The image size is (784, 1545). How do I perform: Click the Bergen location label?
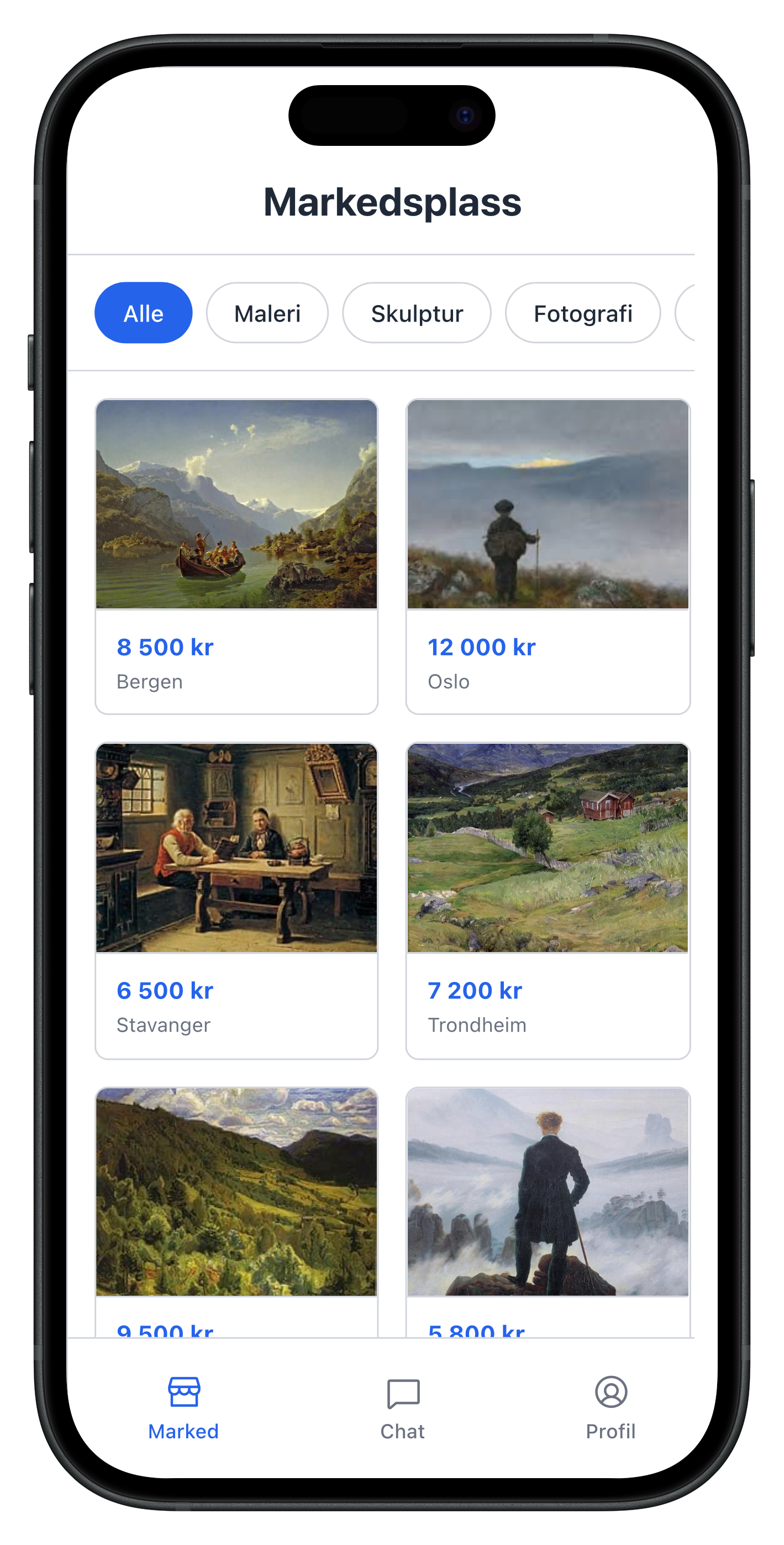(x=149, y=681)
